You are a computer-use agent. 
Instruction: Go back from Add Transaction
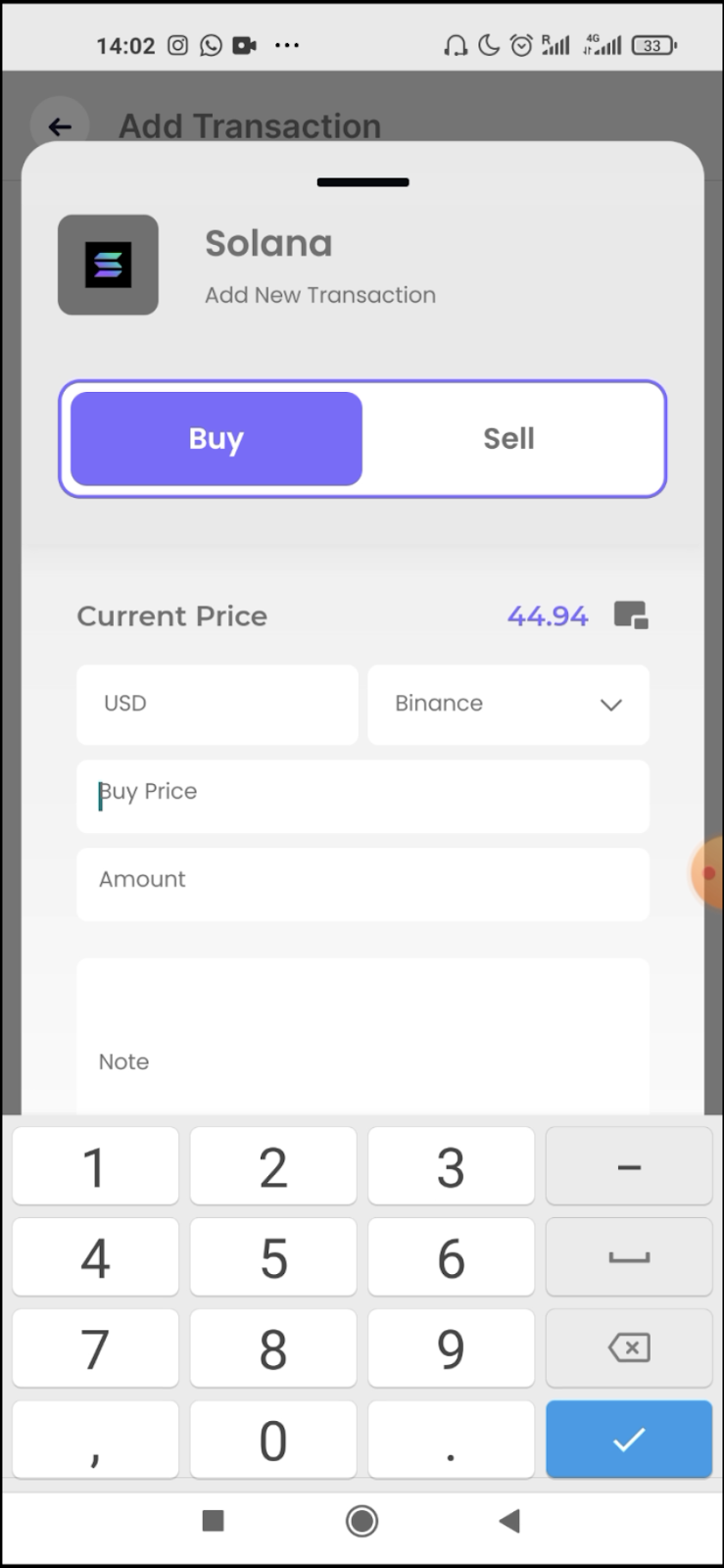60,126
